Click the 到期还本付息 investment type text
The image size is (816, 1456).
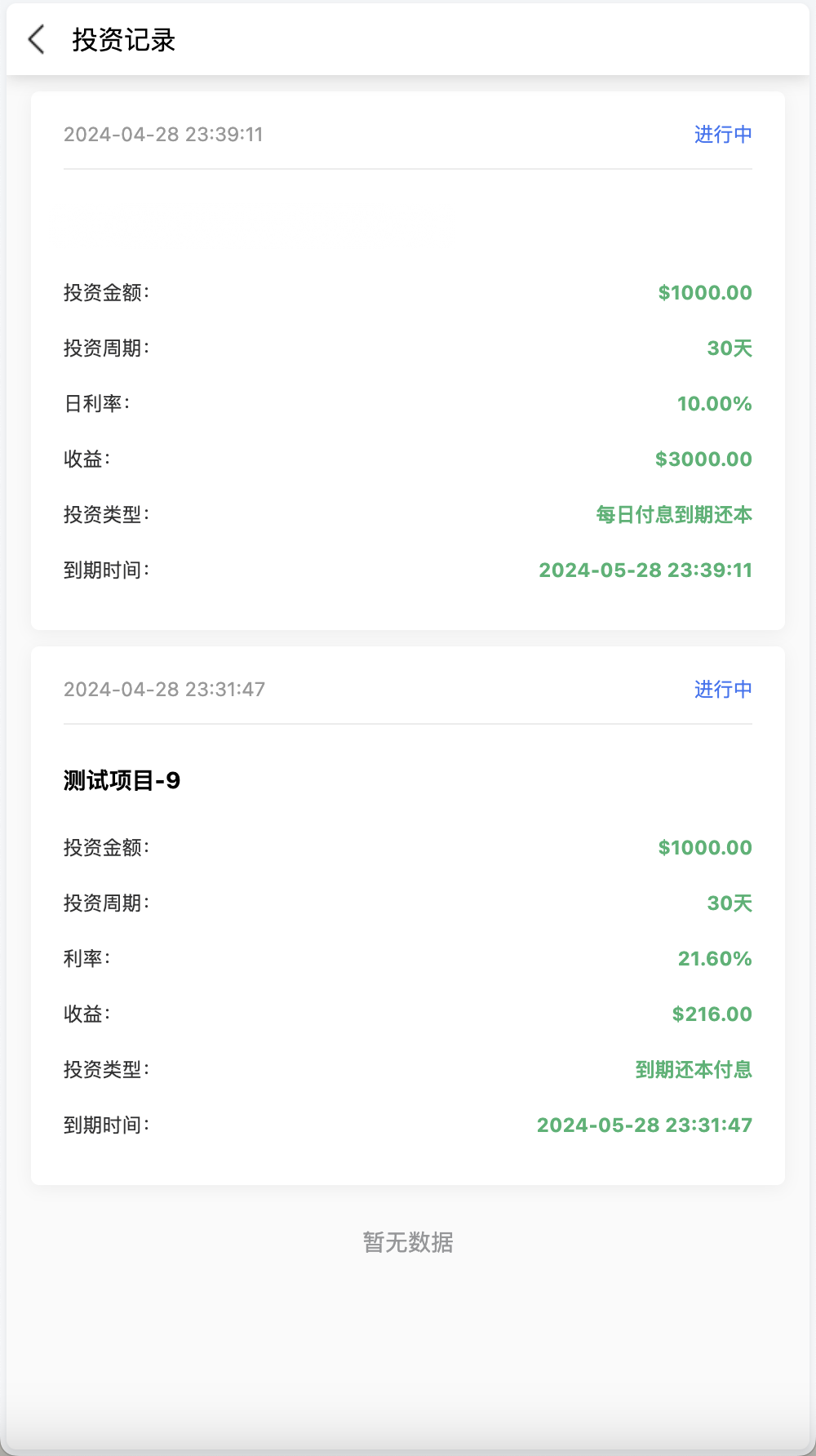click(693, 1069)
